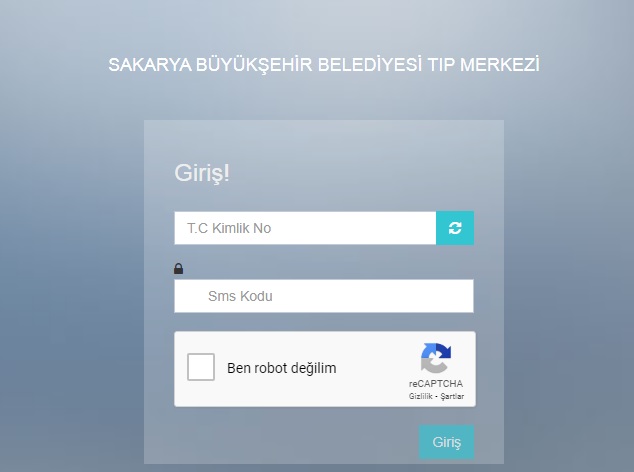Screen dimensions: 634x472
Task: Submit with the Giriş button
Action: (446, 442)
